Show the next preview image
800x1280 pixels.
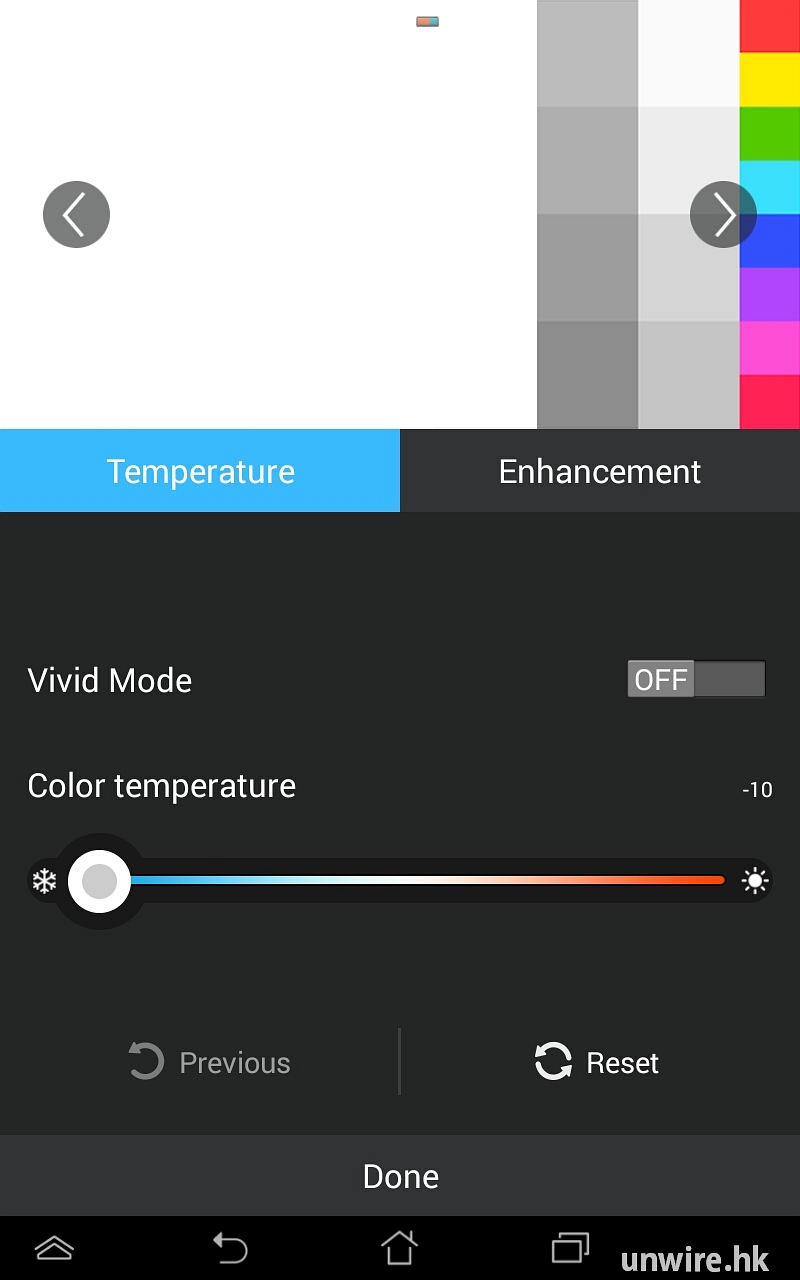click(x=723, y=214)
